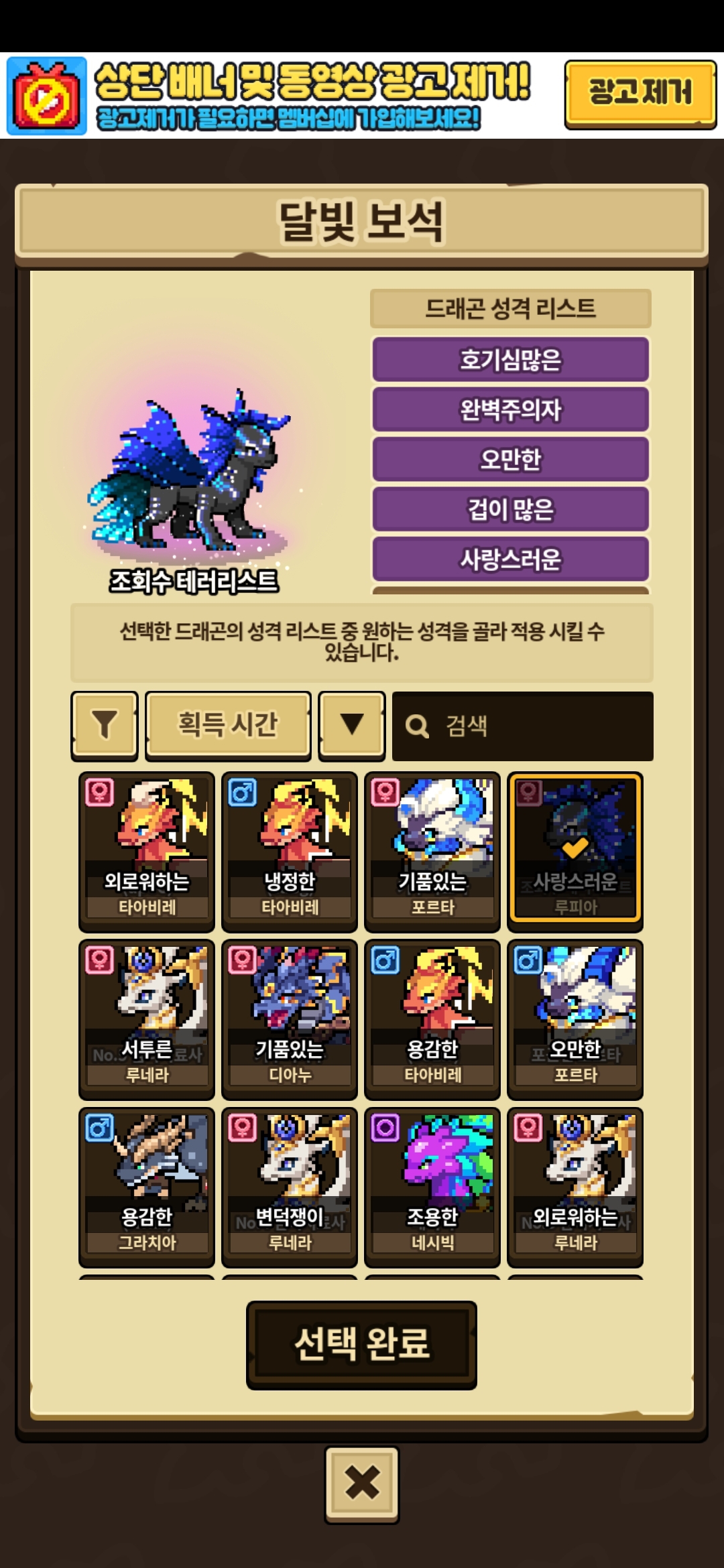Close the 달빛 보석 dialog
724x1568 pixels.
click(362, 1484)
